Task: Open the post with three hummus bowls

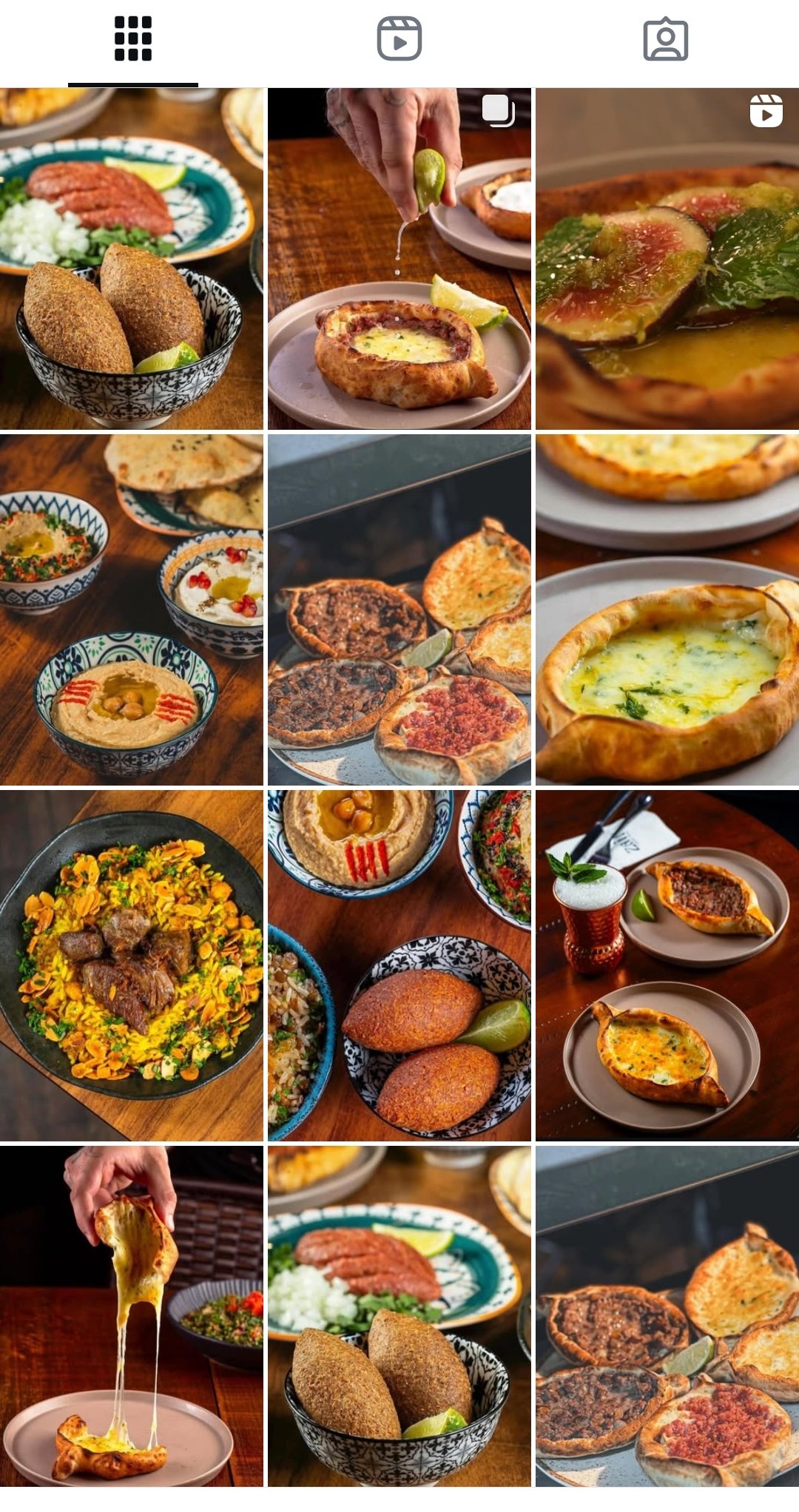Action: click(x=132, y=610)
